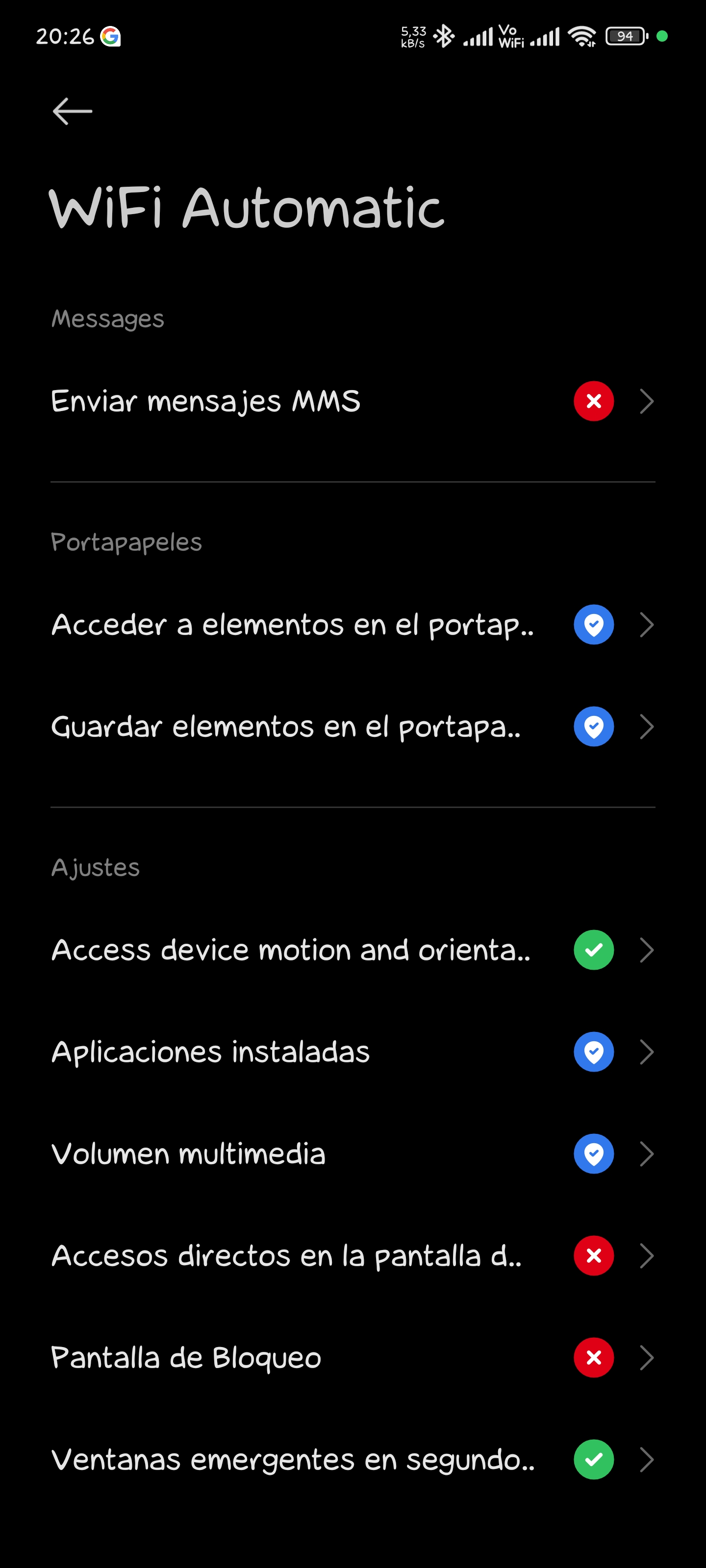Go back using the top arrow
Image resolution: width=706 pixels, height=1568 pixels.
(73, 111)
